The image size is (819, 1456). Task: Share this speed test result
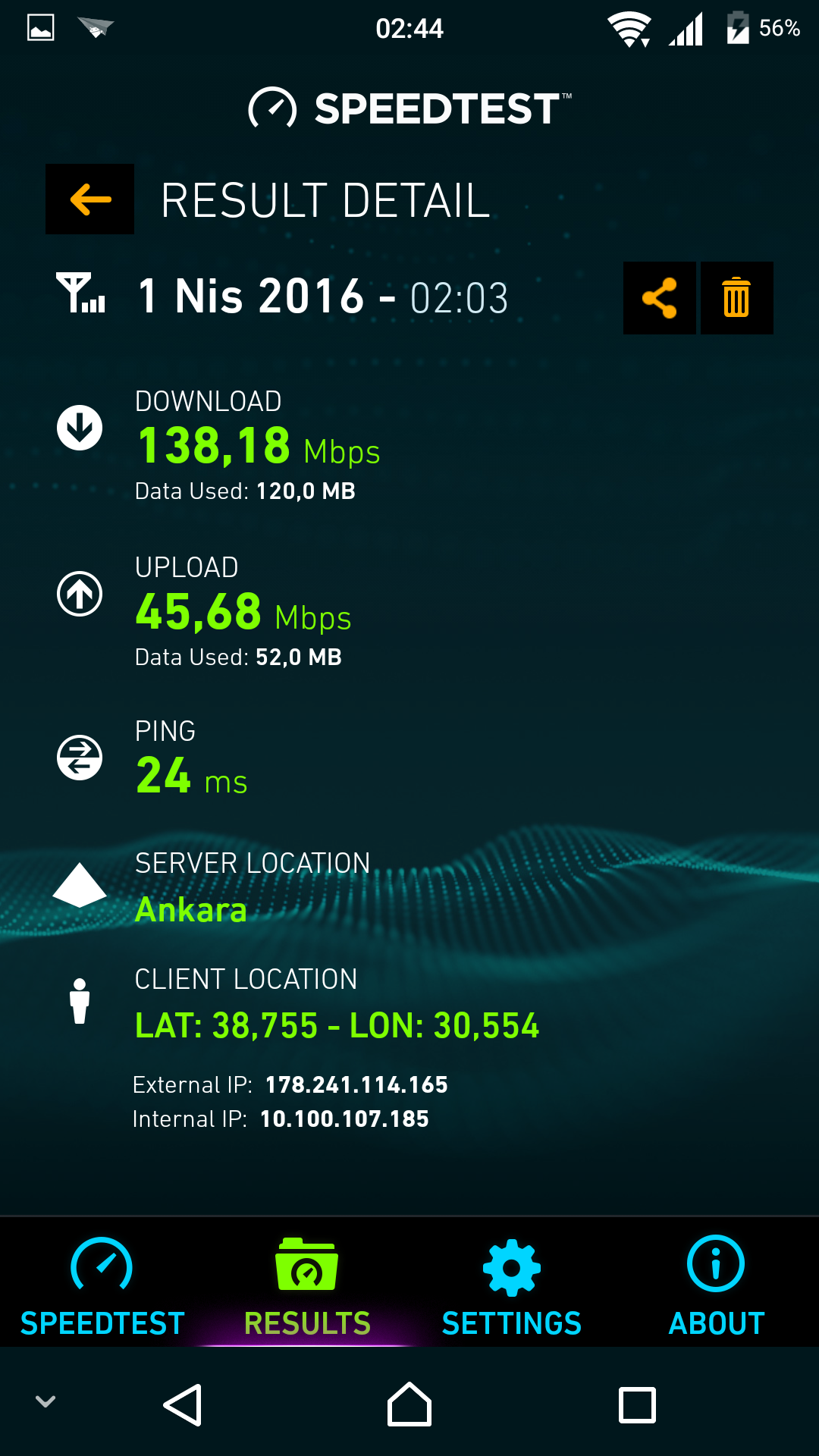pos(659,298)
